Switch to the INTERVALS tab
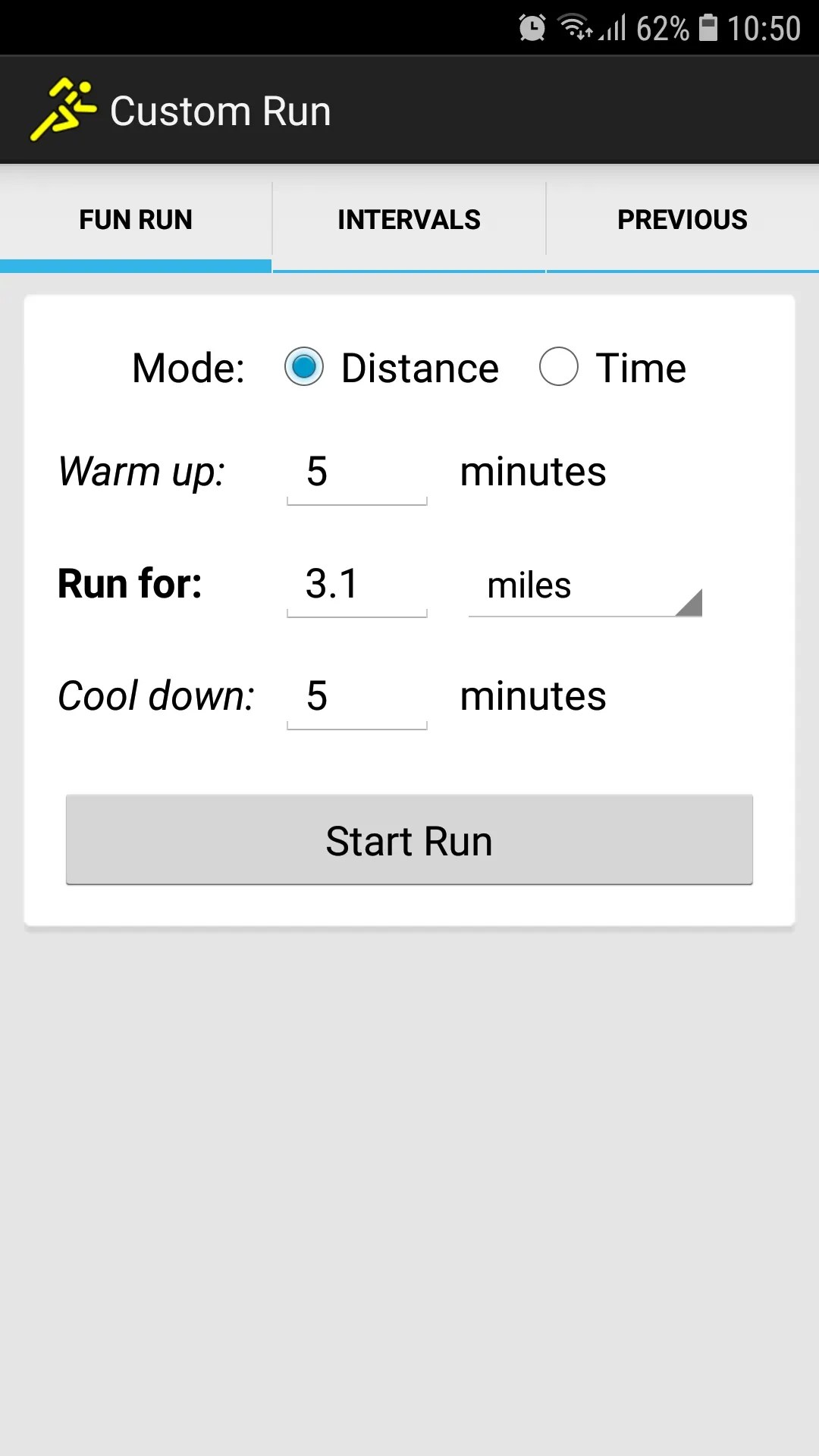 (409, 219)
